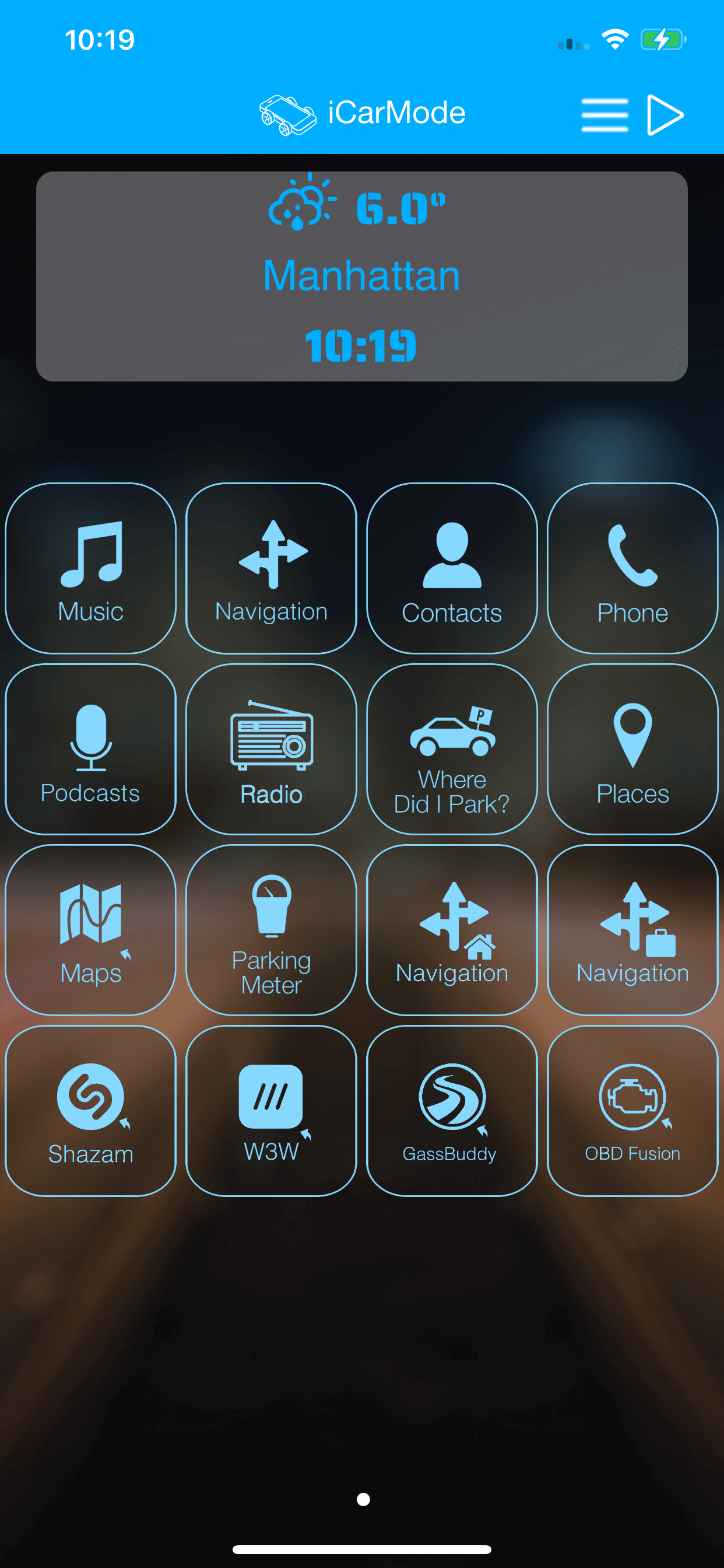Open the W3W shortcut
The height and width of the screenshot is (1568, 724).
coord(271,1110)
